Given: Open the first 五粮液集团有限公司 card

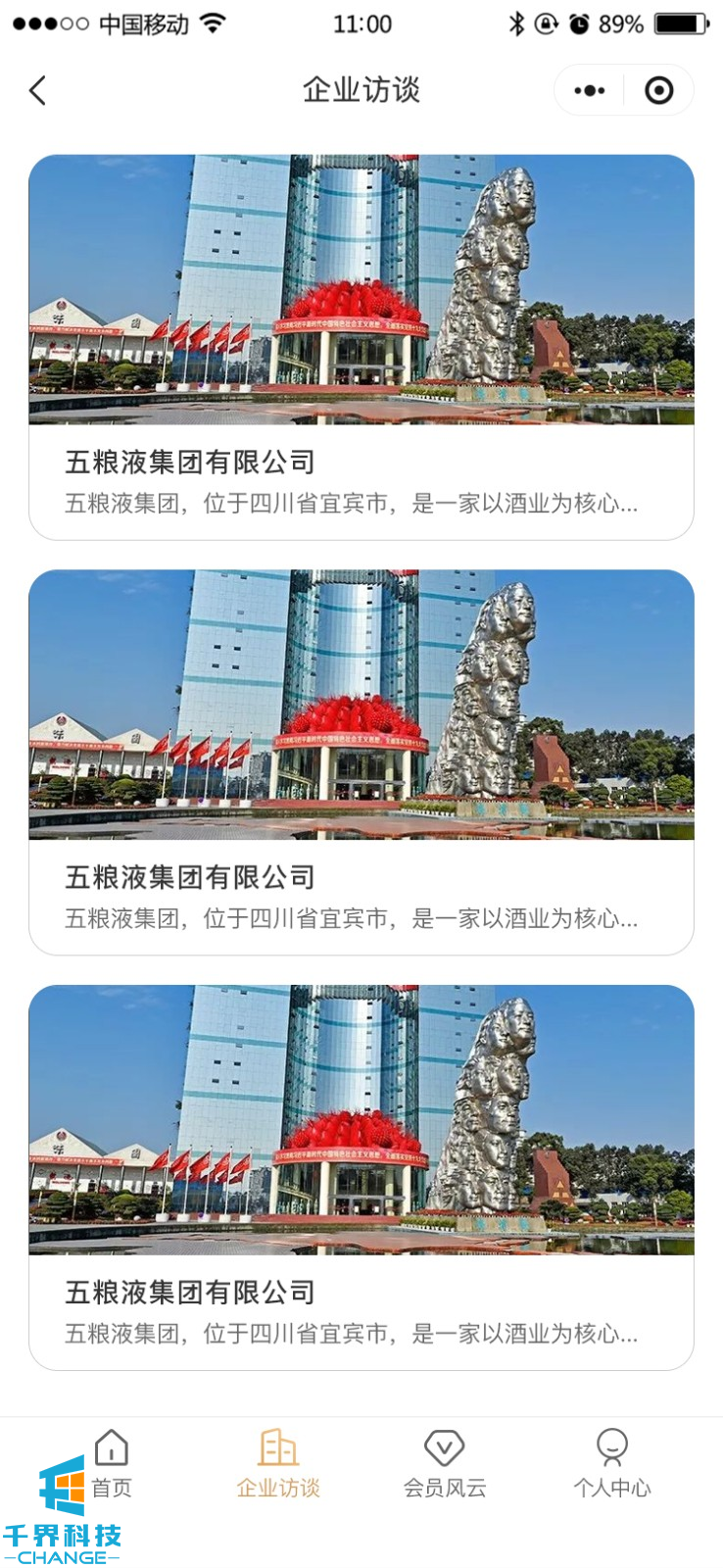Looking at the screenshot, I should pyautogui.click(x=361, y=347).
